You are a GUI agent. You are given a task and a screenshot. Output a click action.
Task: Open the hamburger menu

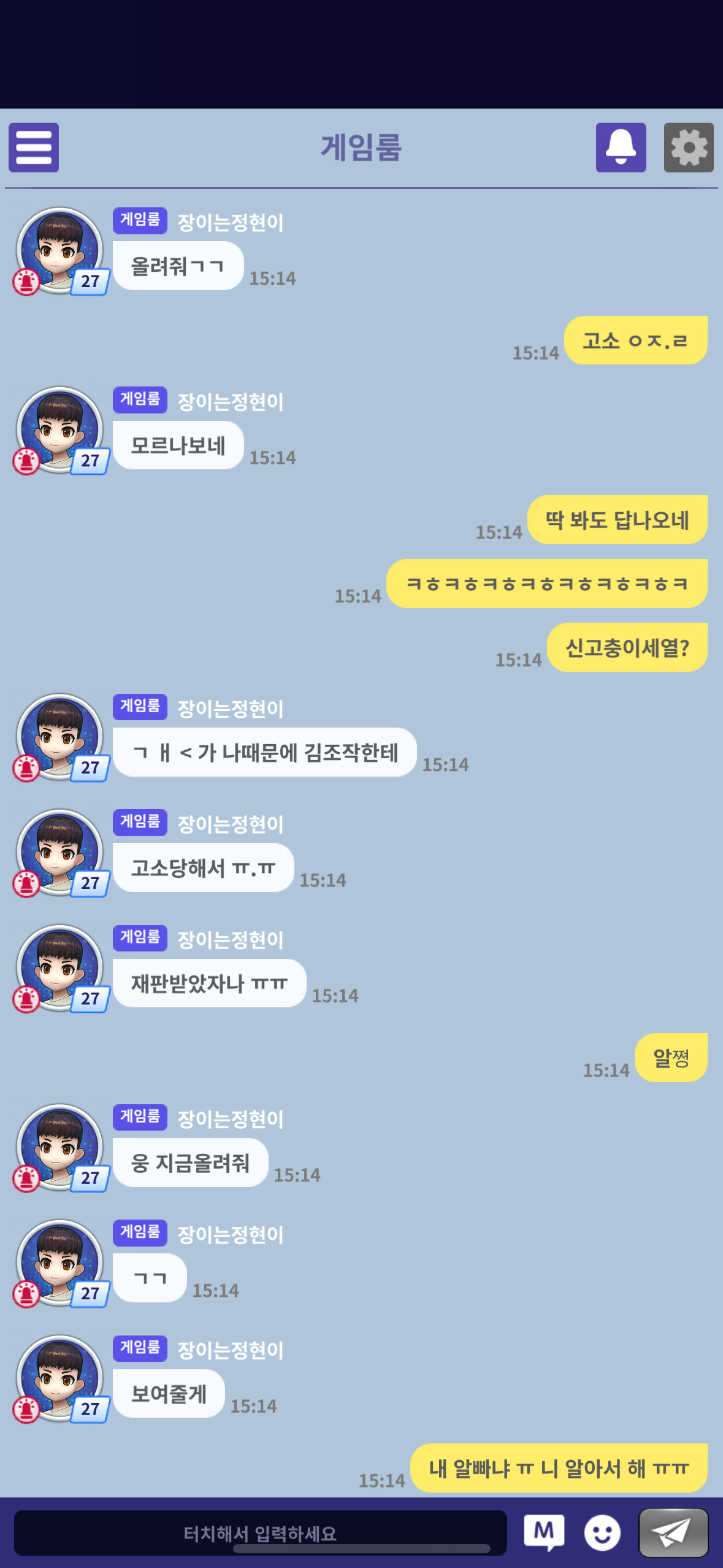pos(34,147)
